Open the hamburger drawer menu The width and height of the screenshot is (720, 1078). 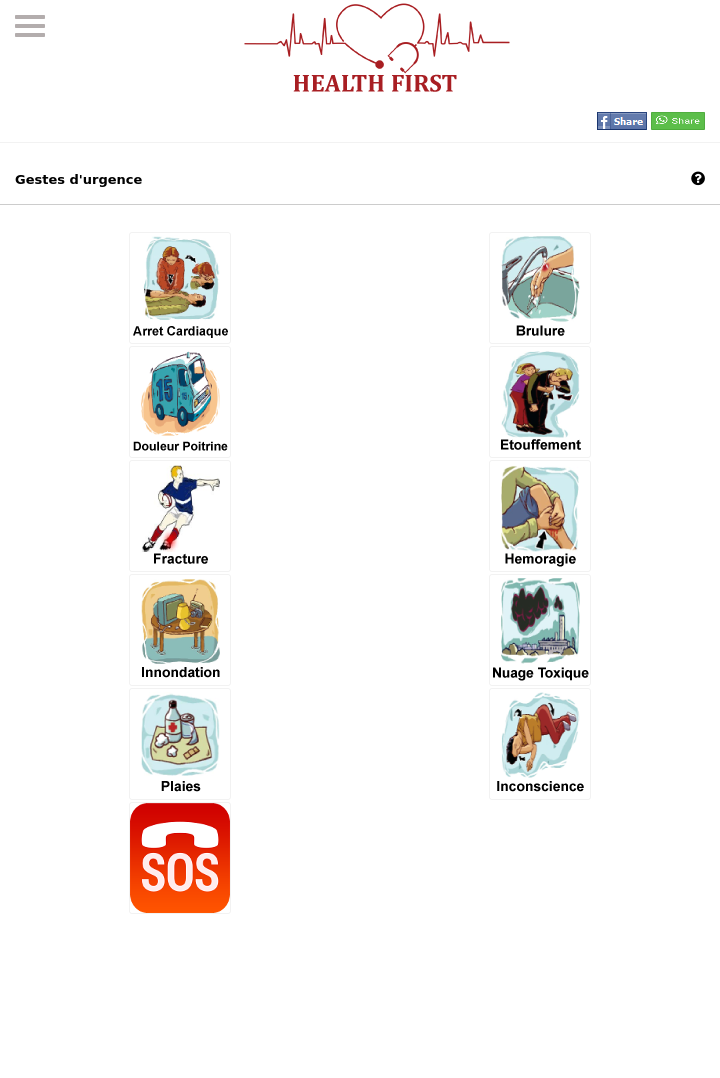(x=30, y=26)
